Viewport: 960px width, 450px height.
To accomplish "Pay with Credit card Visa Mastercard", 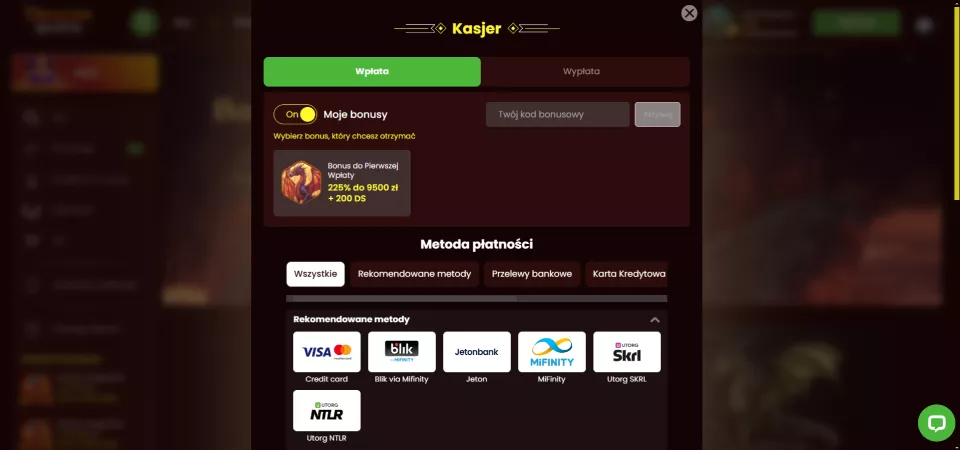I will (327, 352).
